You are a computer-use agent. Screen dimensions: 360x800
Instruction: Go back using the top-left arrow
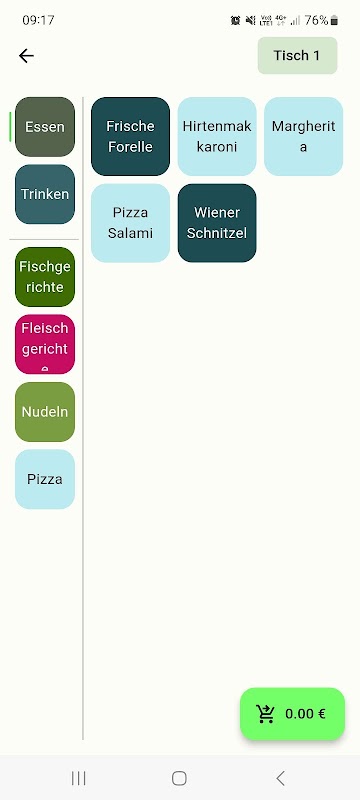(26, 56)
